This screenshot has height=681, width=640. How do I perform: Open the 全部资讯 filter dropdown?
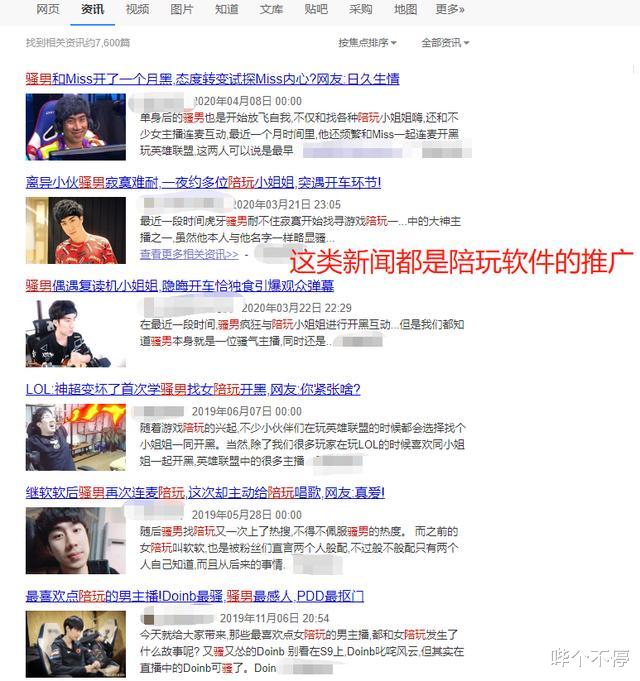pyautogui.click(x=445, y=43)
